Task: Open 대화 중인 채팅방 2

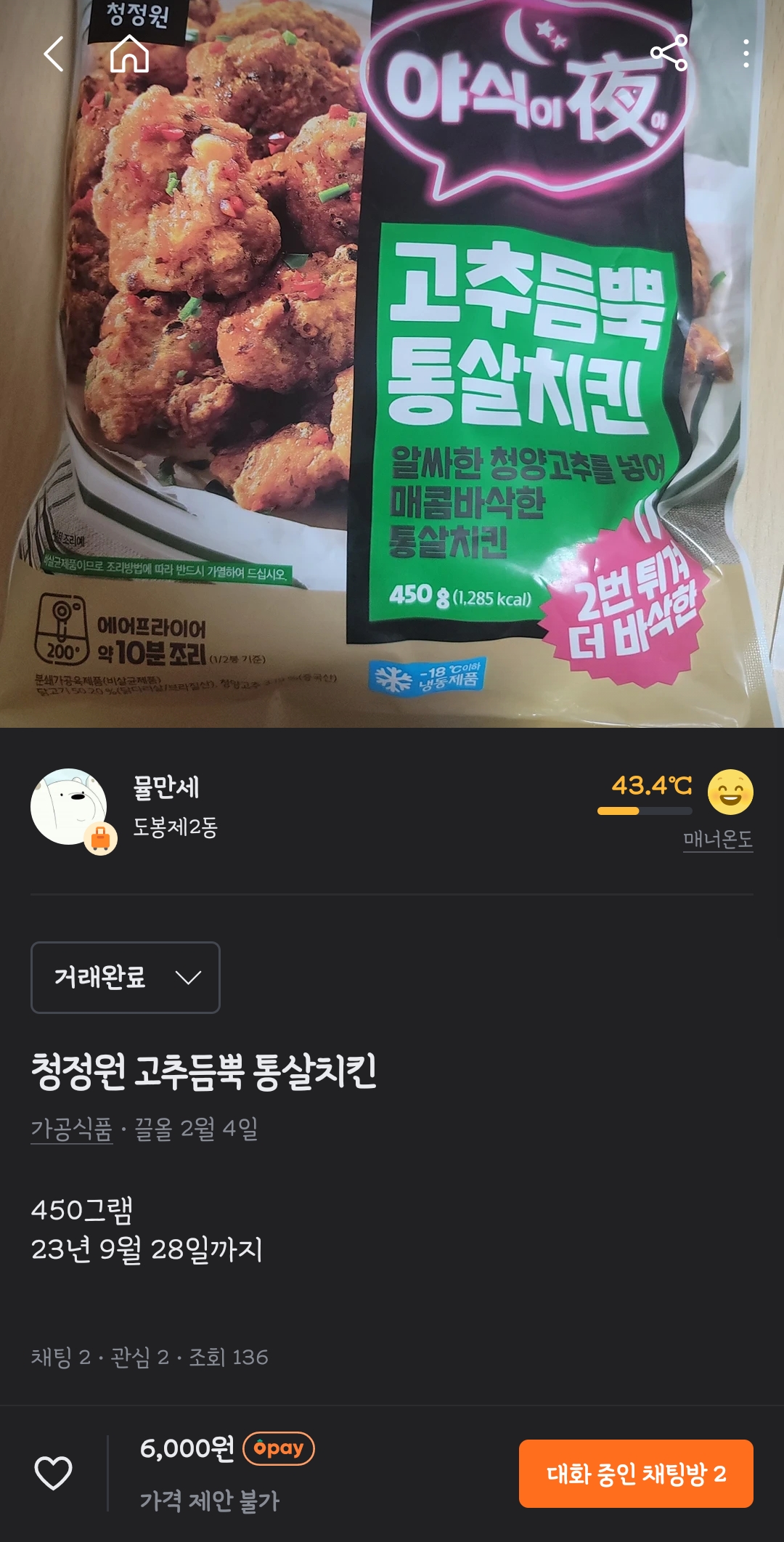Action: (x=636, y=1474)
